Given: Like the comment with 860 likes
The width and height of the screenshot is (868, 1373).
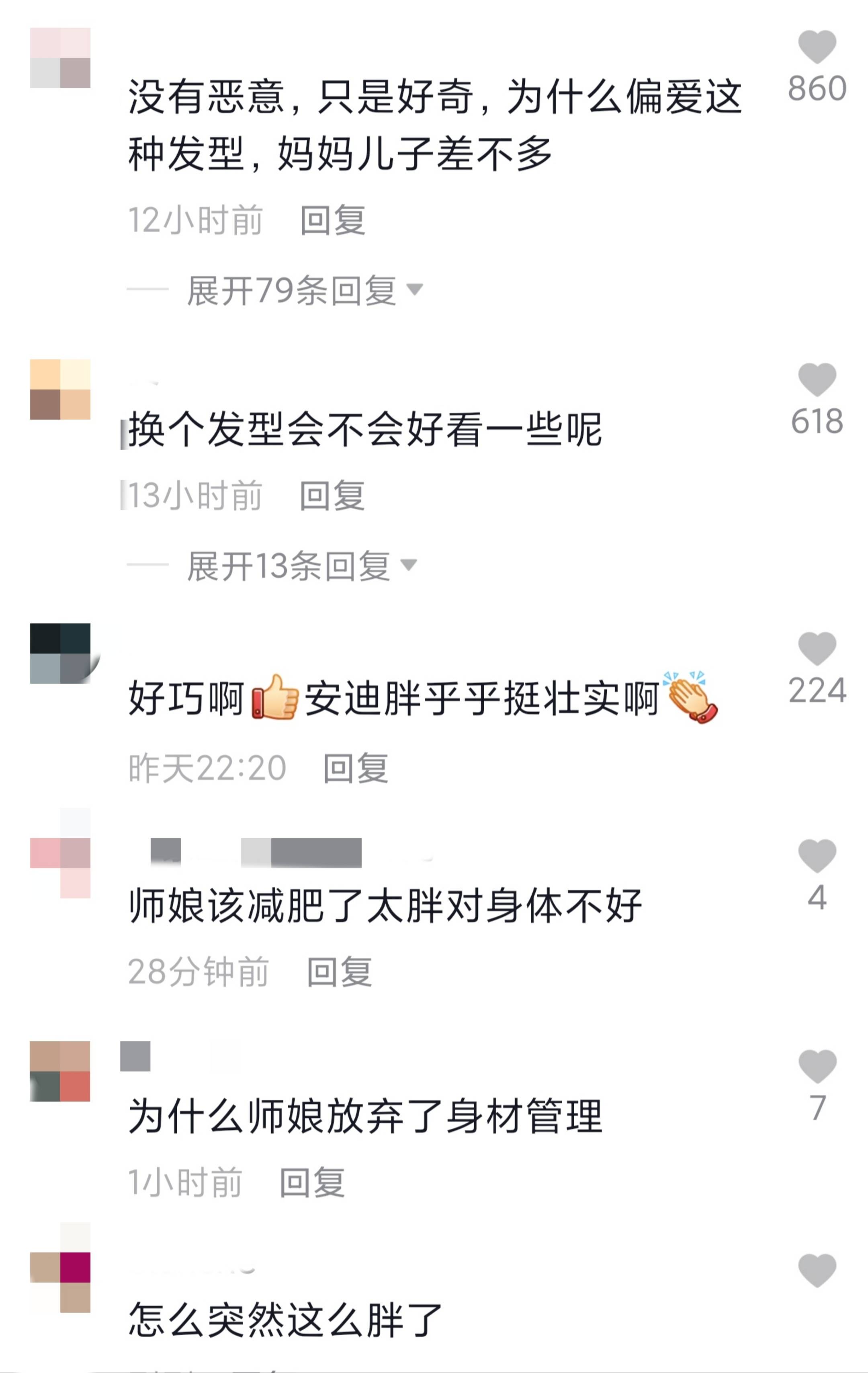Looking at the screenshot, I should (x=816, y=47).
